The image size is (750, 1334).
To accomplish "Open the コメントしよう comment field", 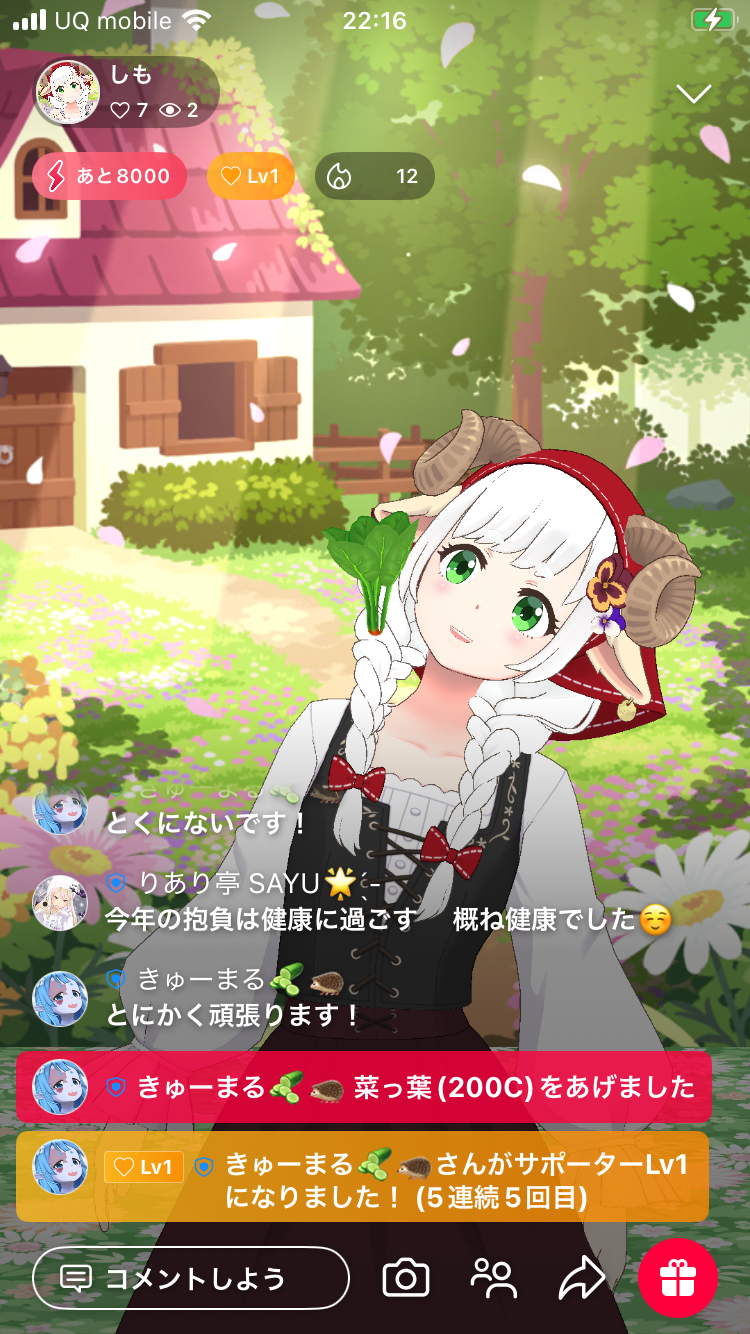I will point(190,1278).
